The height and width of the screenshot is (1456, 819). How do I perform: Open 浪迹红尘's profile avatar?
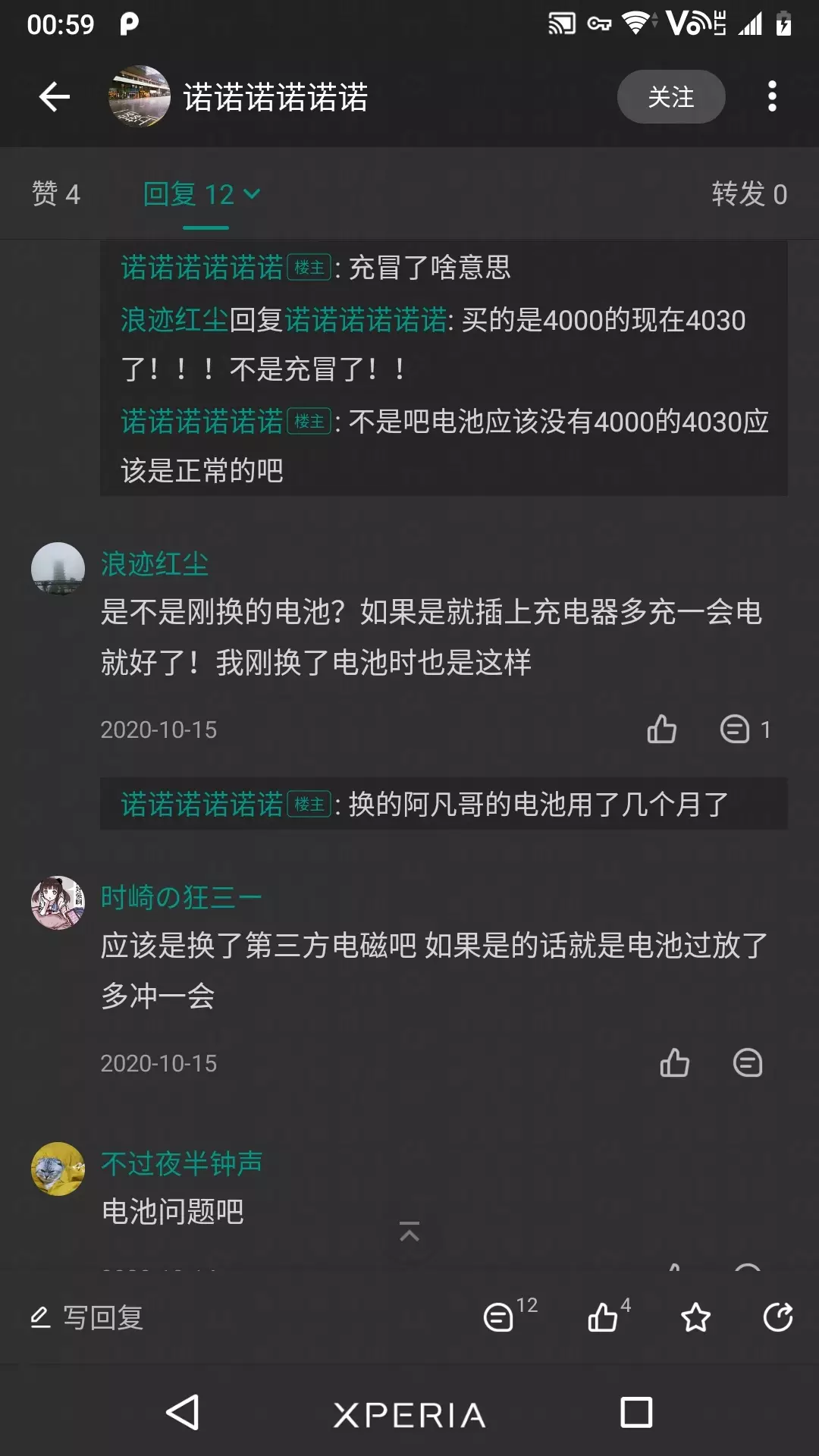tap(58, 569)
